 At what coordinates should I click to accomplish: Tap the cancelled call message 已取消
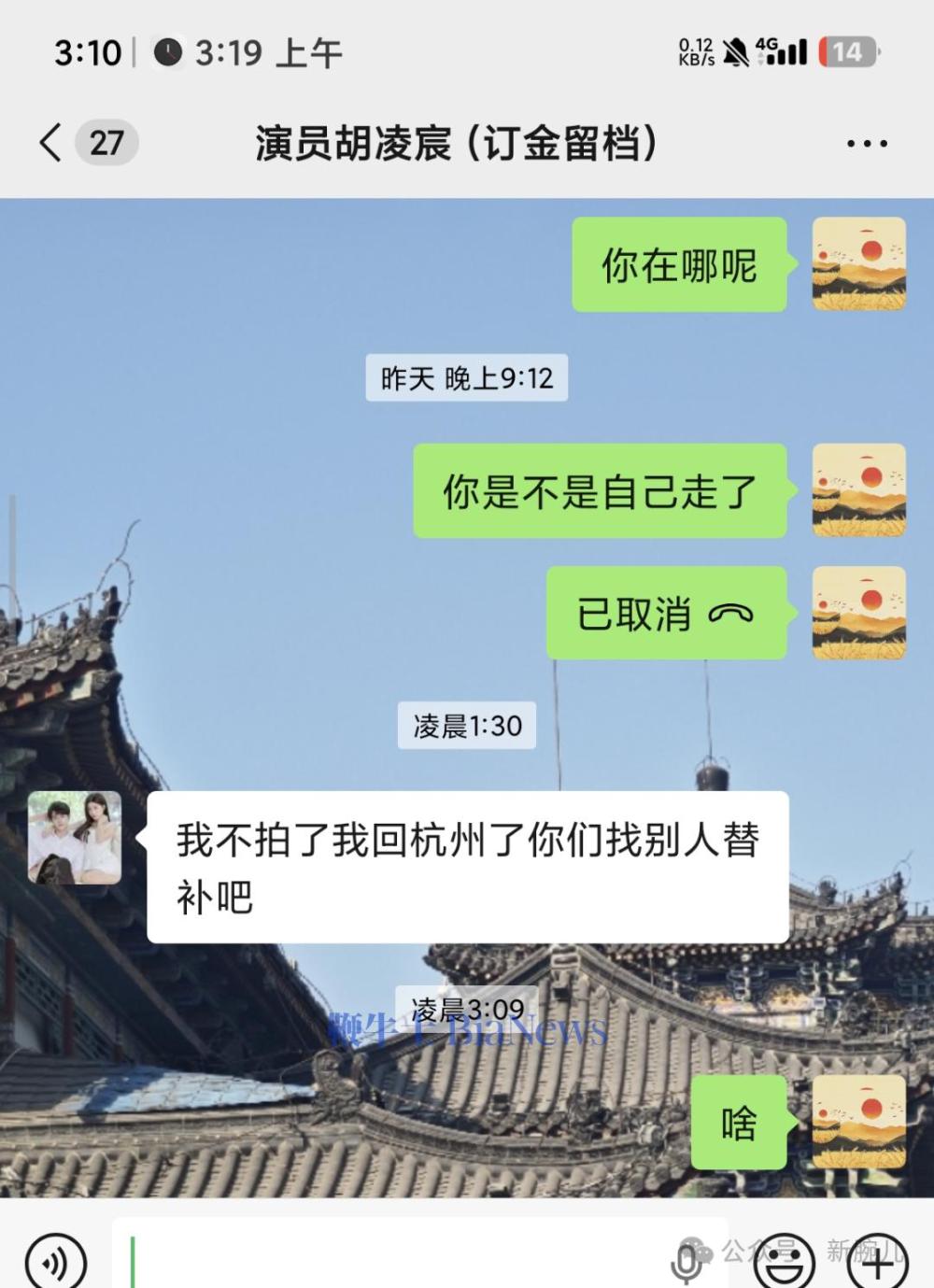[x=665, y=614]
